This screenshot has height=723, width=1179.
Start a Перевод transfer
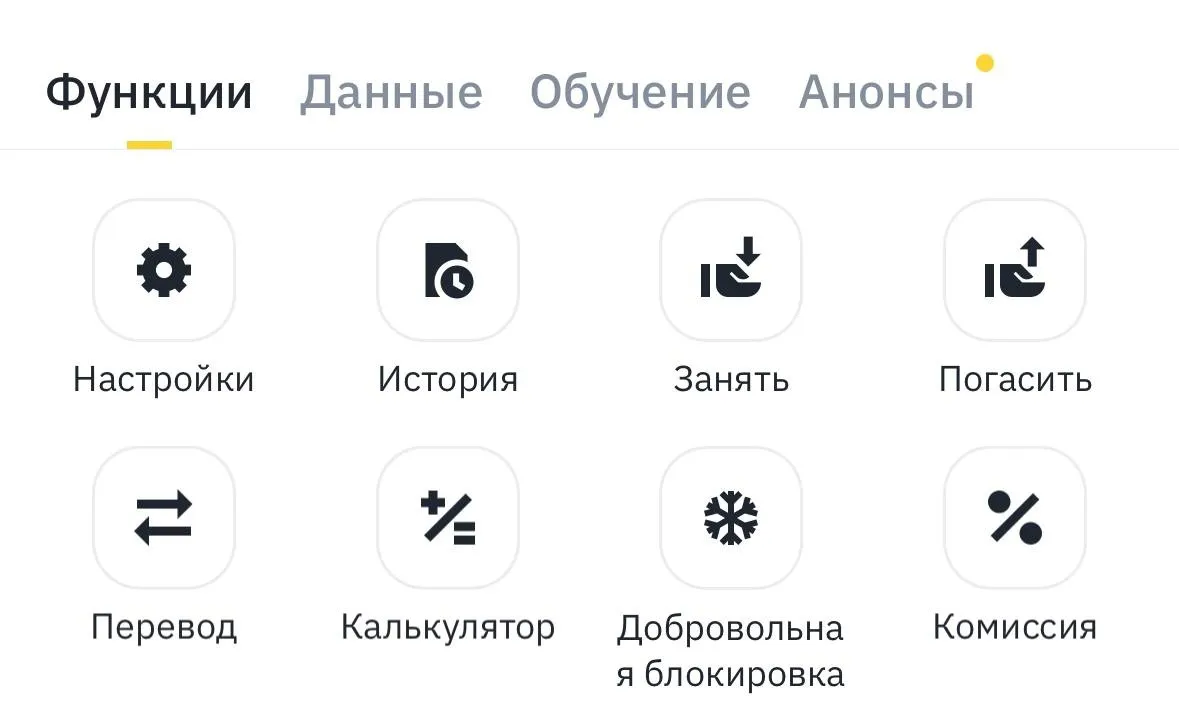pos(163,519)
